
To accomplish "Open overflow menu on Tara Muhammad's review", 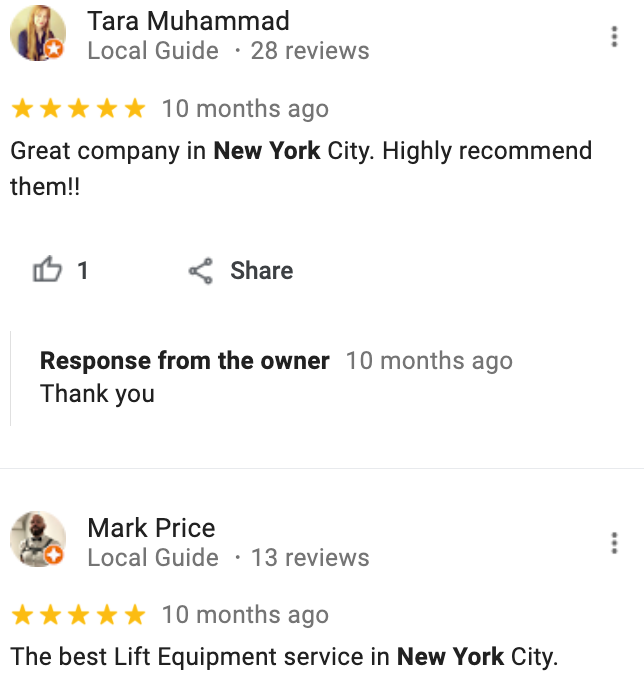I will coord(614,37).
